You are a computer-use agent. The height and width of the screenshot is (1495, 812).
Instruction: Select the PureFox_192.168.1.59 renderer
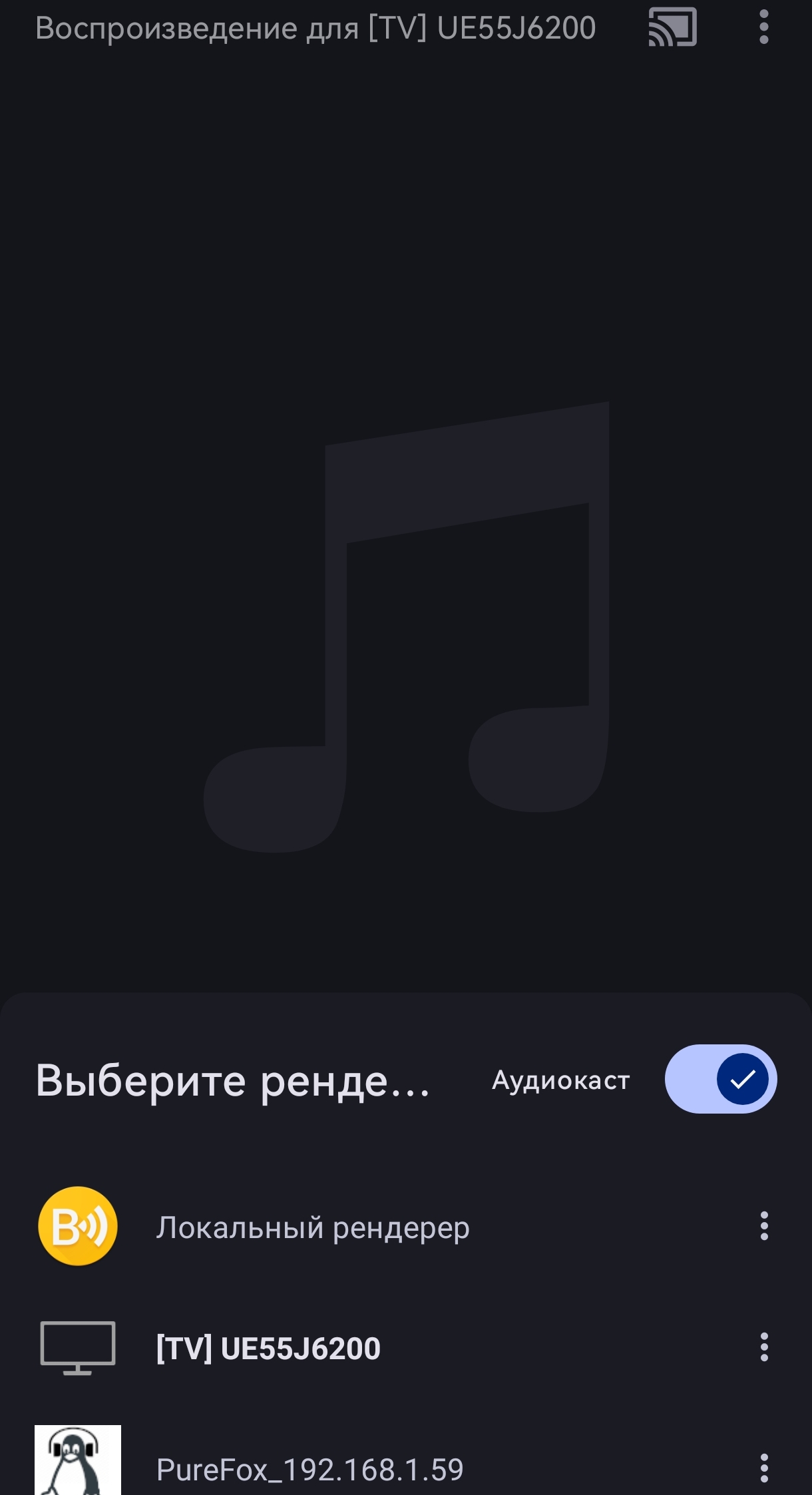309,1468
